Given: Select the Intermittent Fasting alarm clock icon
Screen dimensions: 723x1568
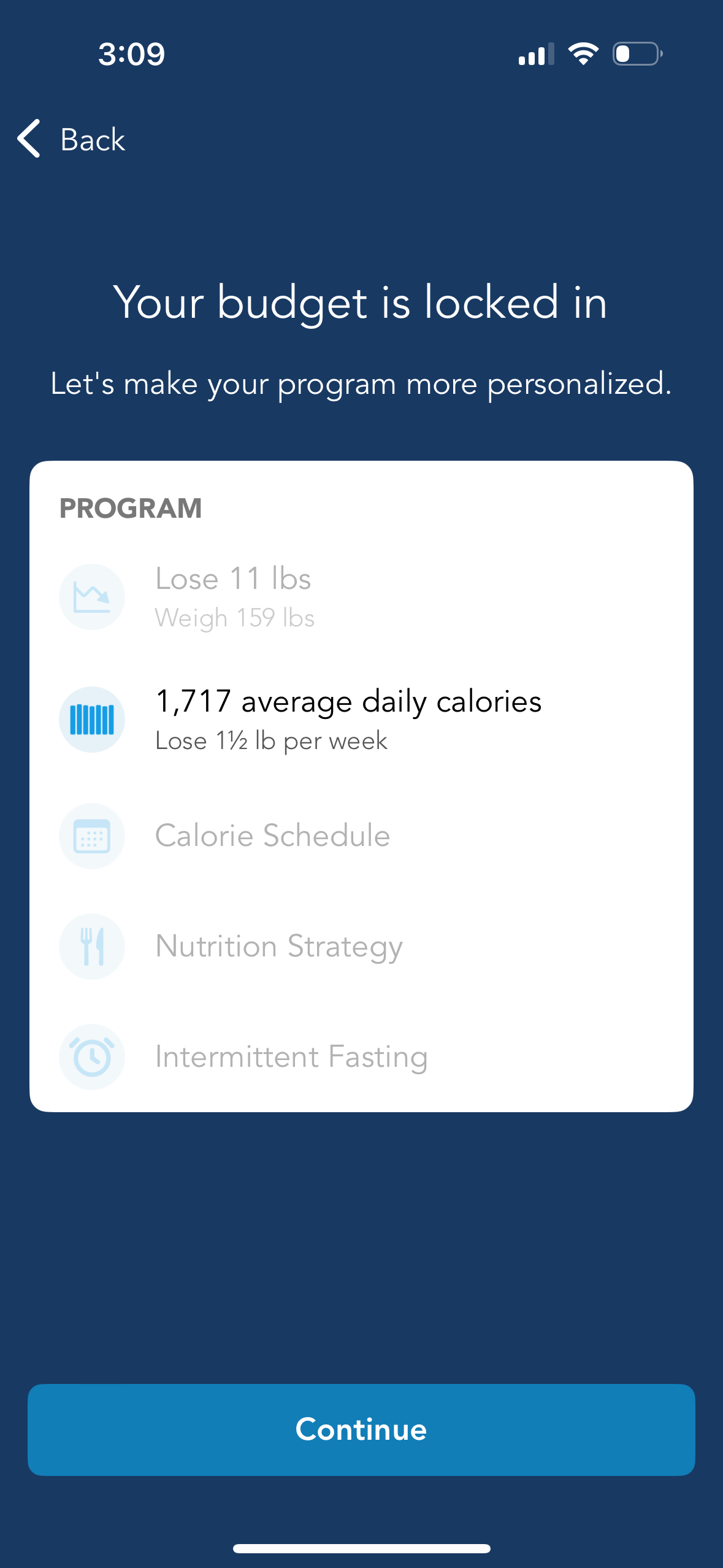Looking at the screenshot, I should tap(92, 1056).
